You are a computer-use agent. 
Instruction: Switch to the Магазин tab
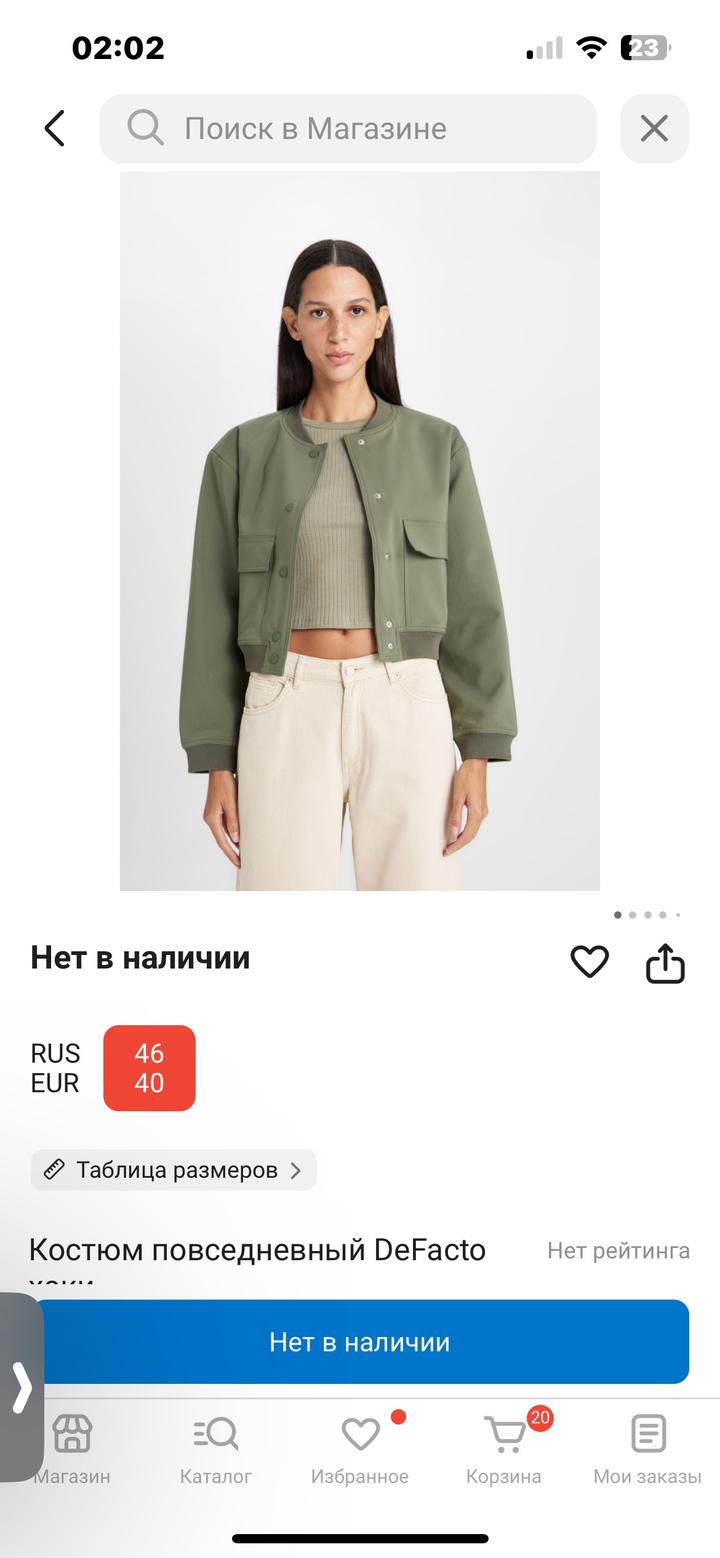tap(72, 1448)
